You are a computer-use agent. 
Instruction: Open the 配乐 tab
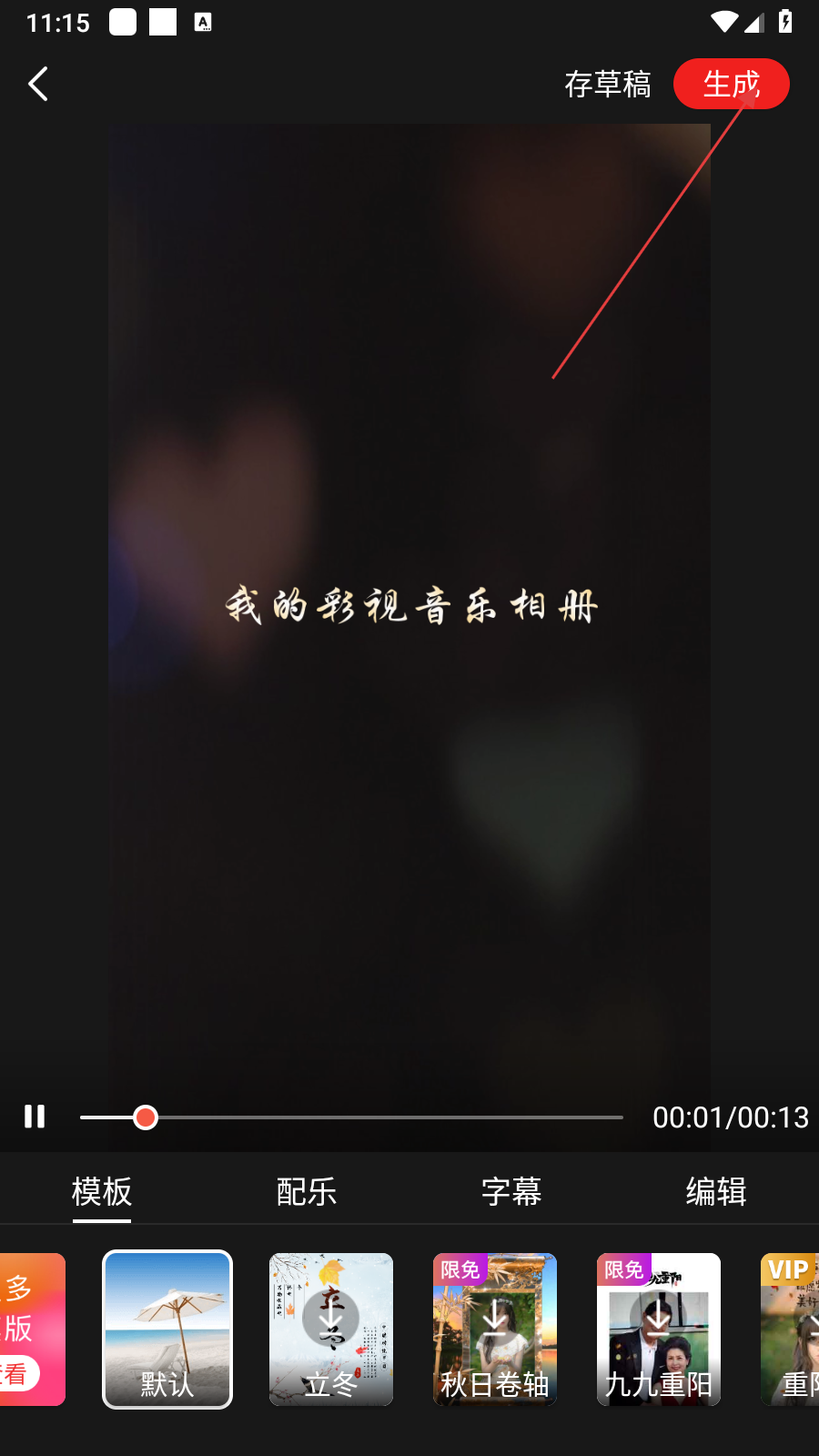[x=307, y=1191]
